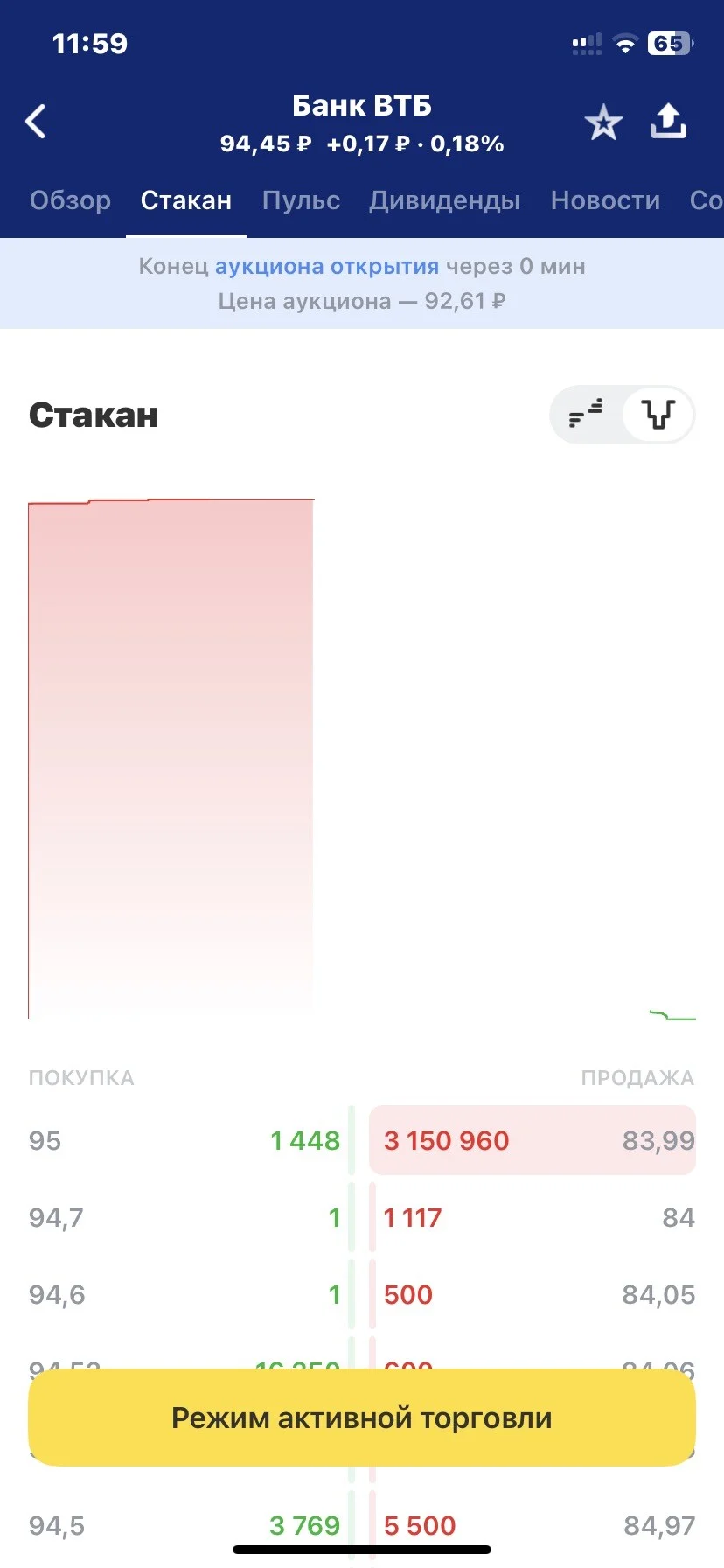
Task: Open the аукциона открытия link
Action: click(x=327, y=266)
